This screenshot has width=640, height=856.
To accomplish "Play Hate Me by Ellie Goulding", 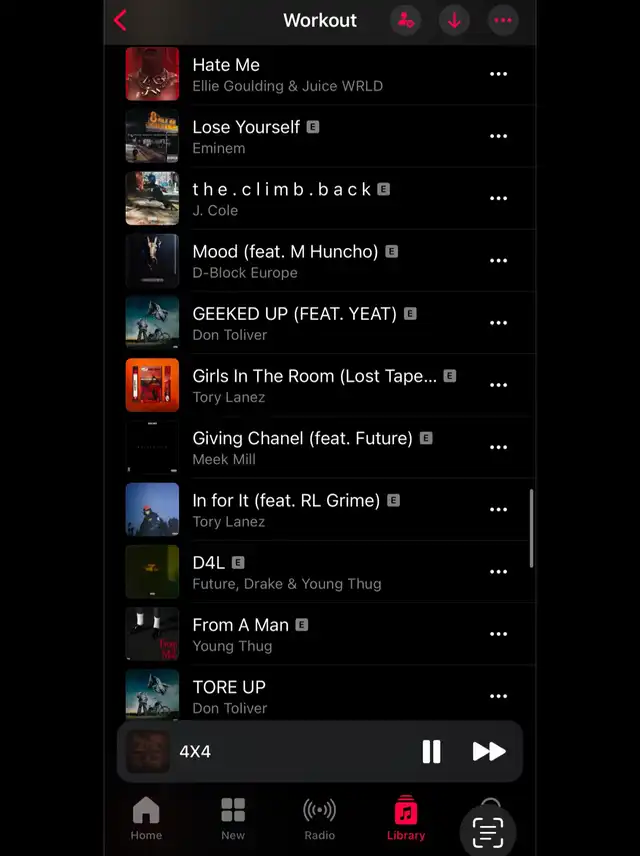I will pyautogui.click(x=300, y=74).
